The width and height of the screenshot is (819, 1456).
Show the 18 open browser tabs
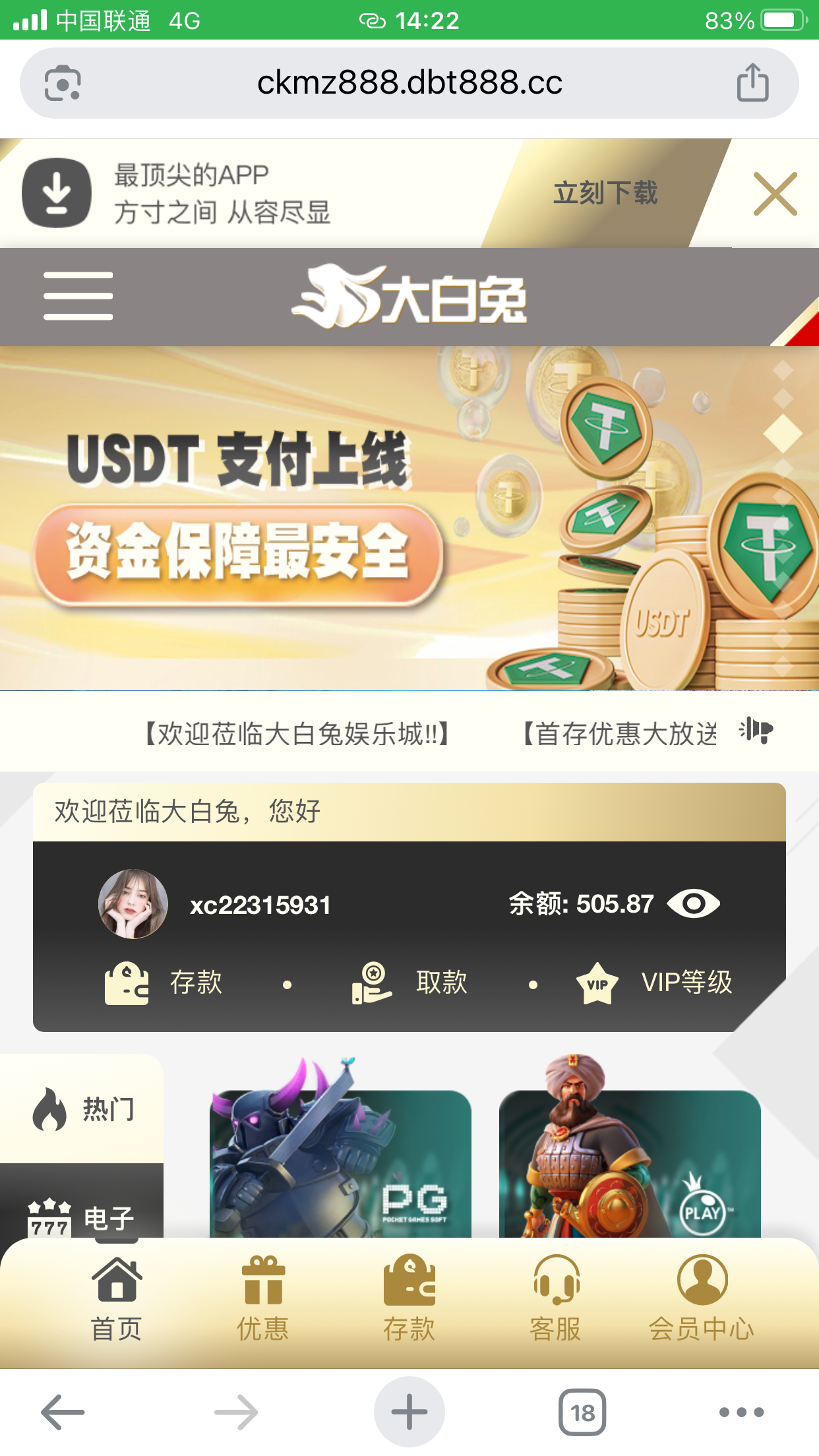(582, 1412)
